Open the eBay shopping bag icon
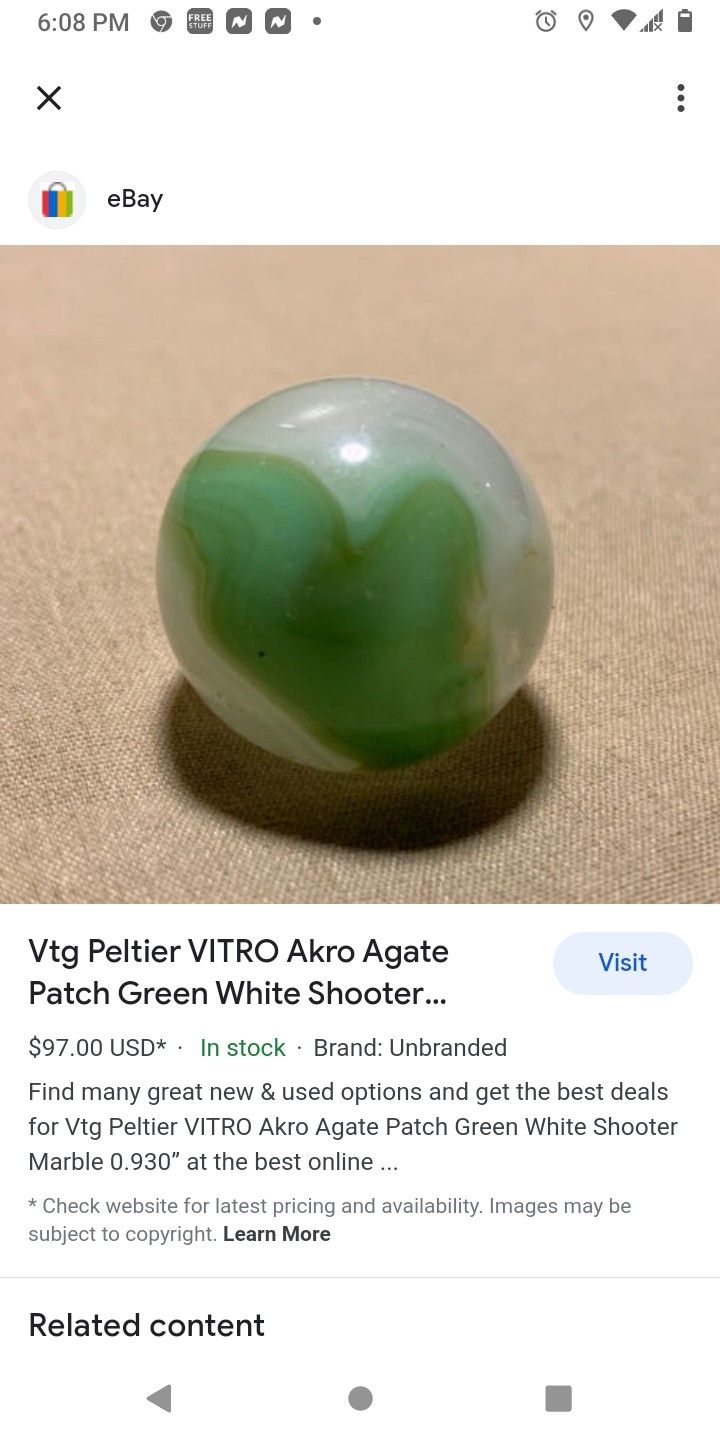The height and width of the screenshot is (1440, 720). 57,198
